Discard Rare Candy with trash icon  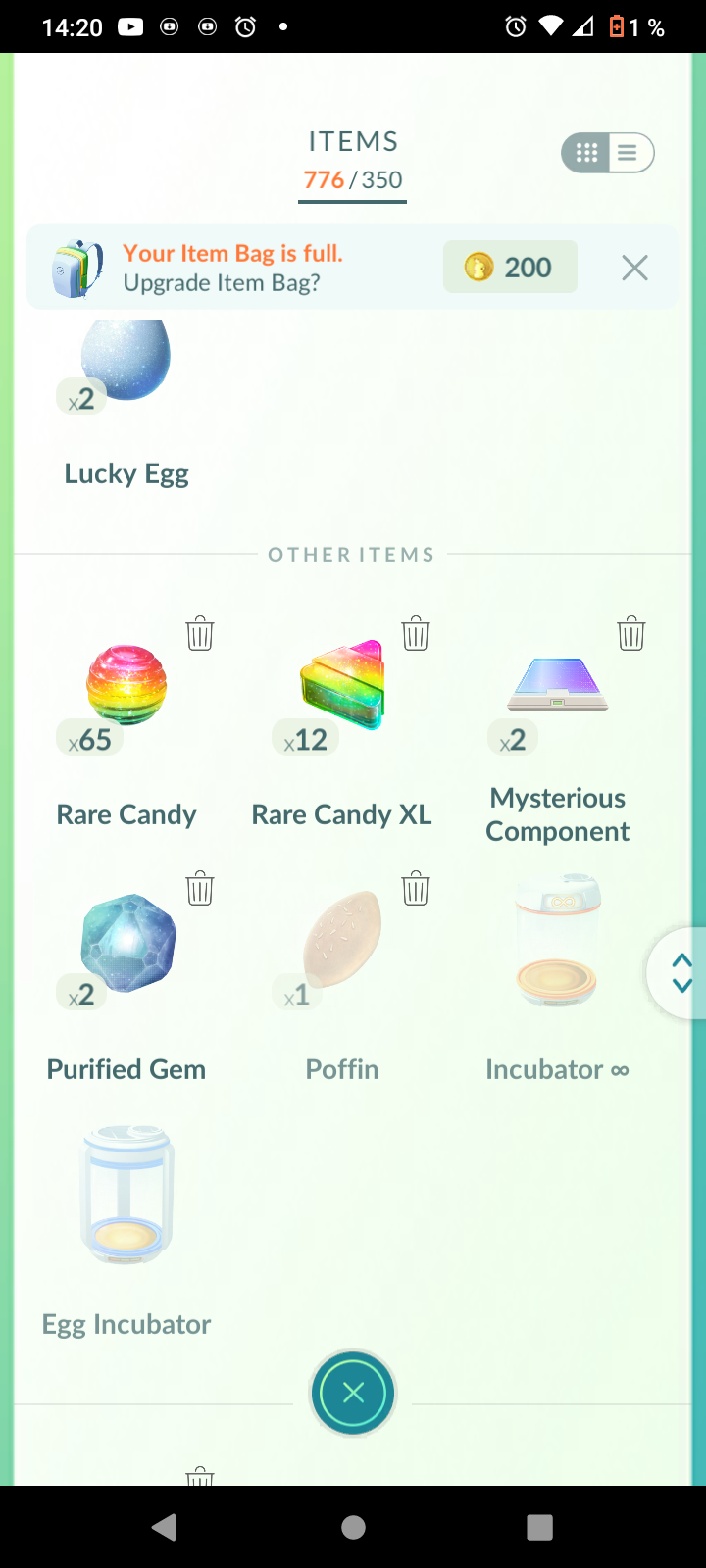(200, 634)
